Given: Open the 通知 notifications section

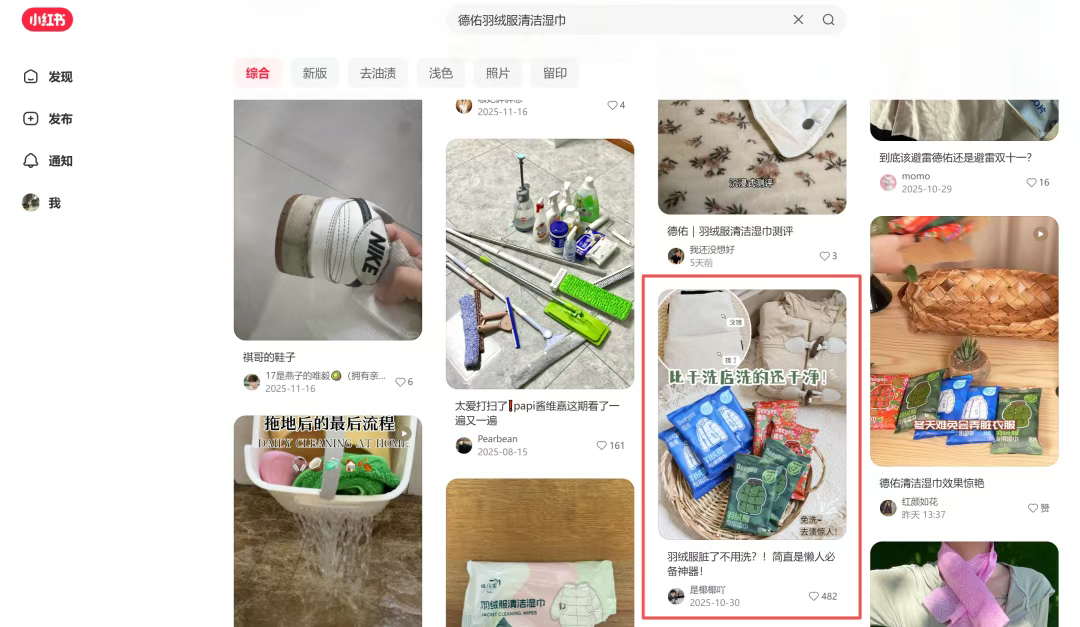Looking at the screenshot, I should point(48,161).
